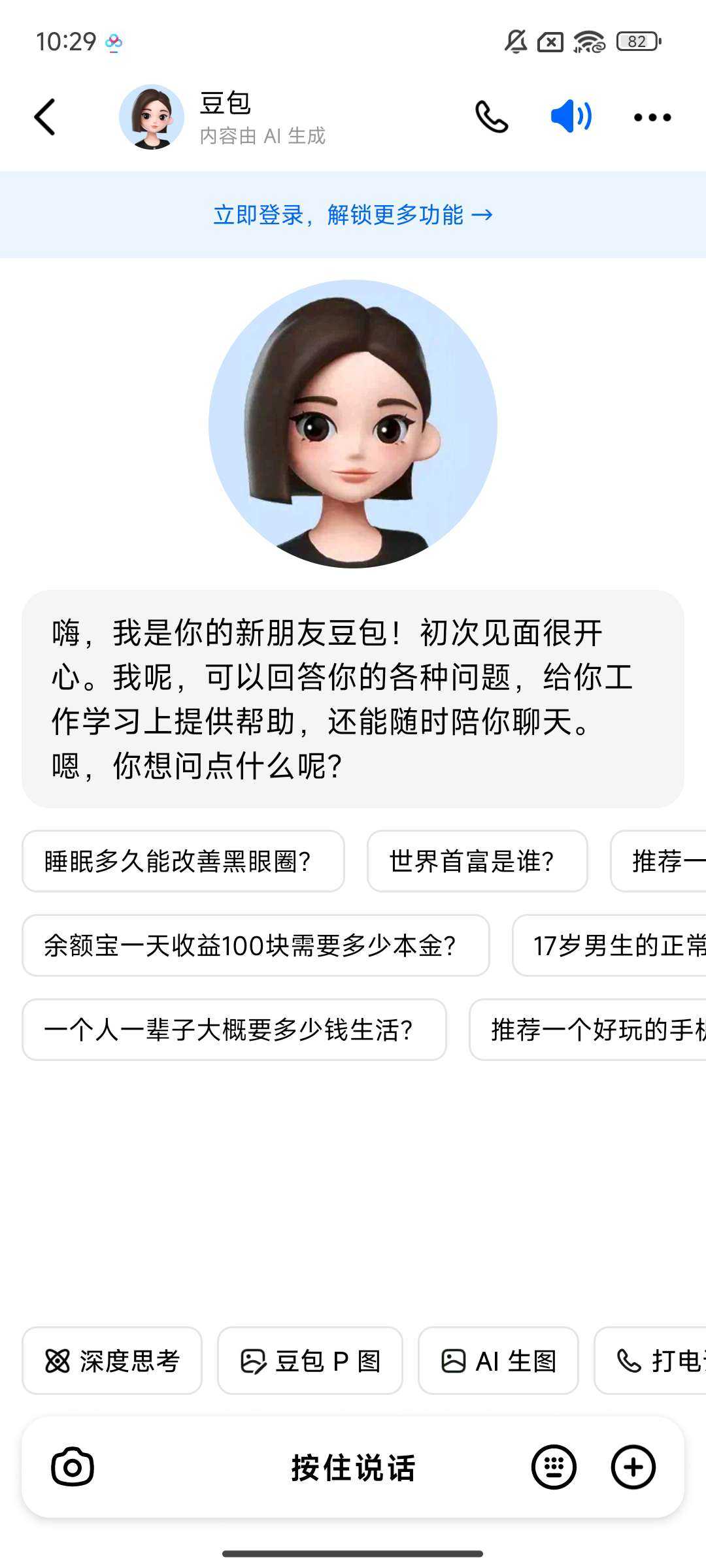Switch to keyboard text input
The height and width of the screenshot is (1568, 706).
point(554,1467)
